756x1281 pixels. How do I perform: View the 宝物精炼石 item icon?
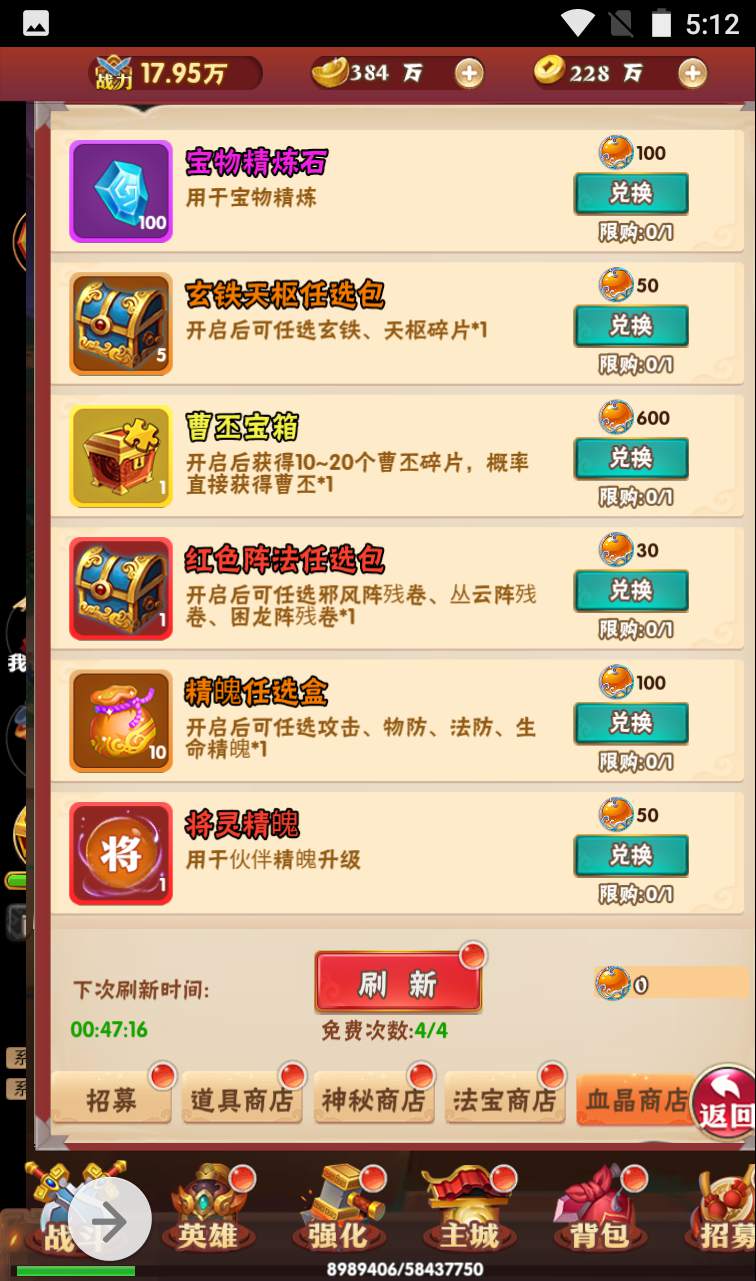pyautogui.click(x=121, y=192)
